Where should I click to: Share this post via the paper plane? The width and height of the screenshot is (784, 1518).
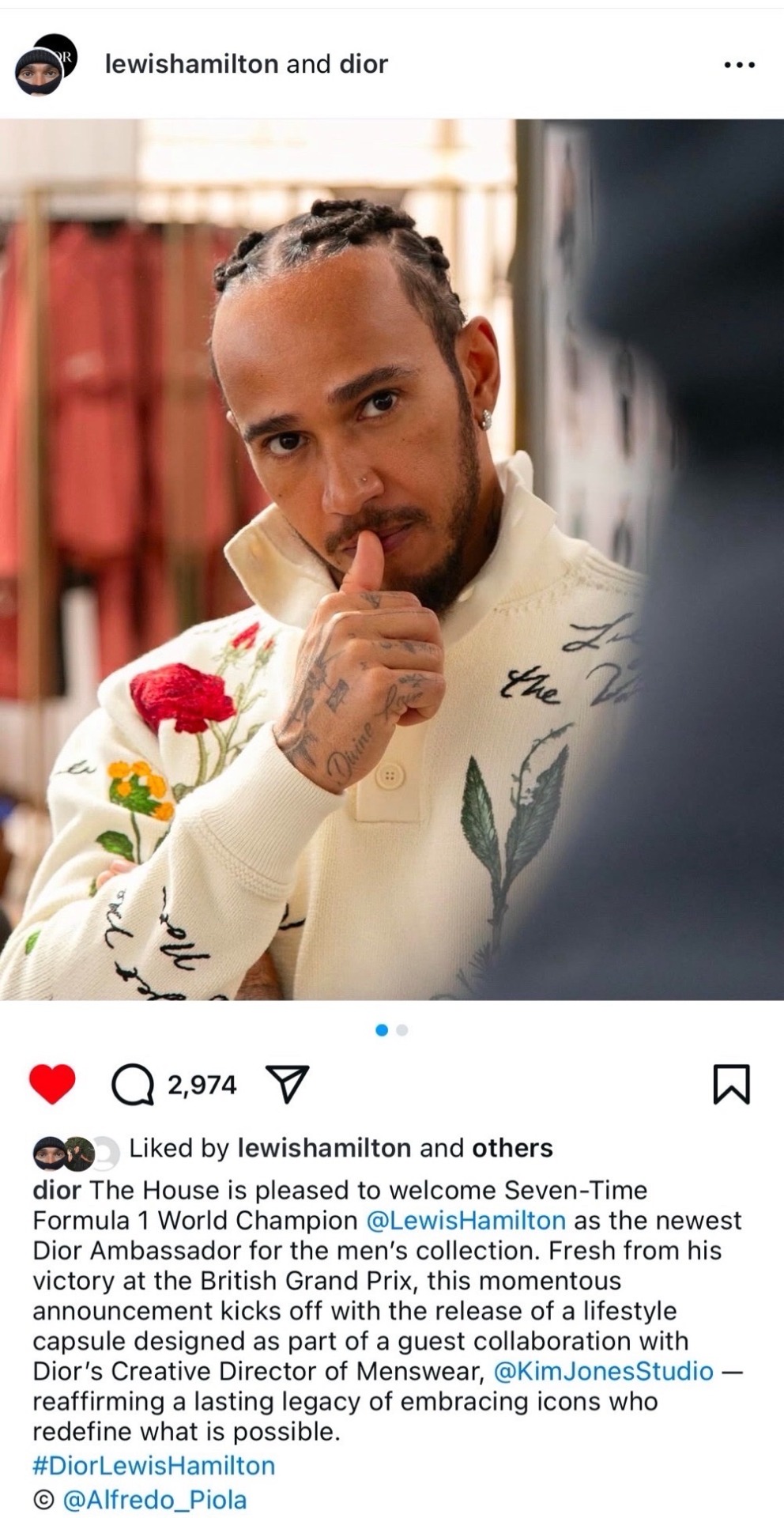287,1084
